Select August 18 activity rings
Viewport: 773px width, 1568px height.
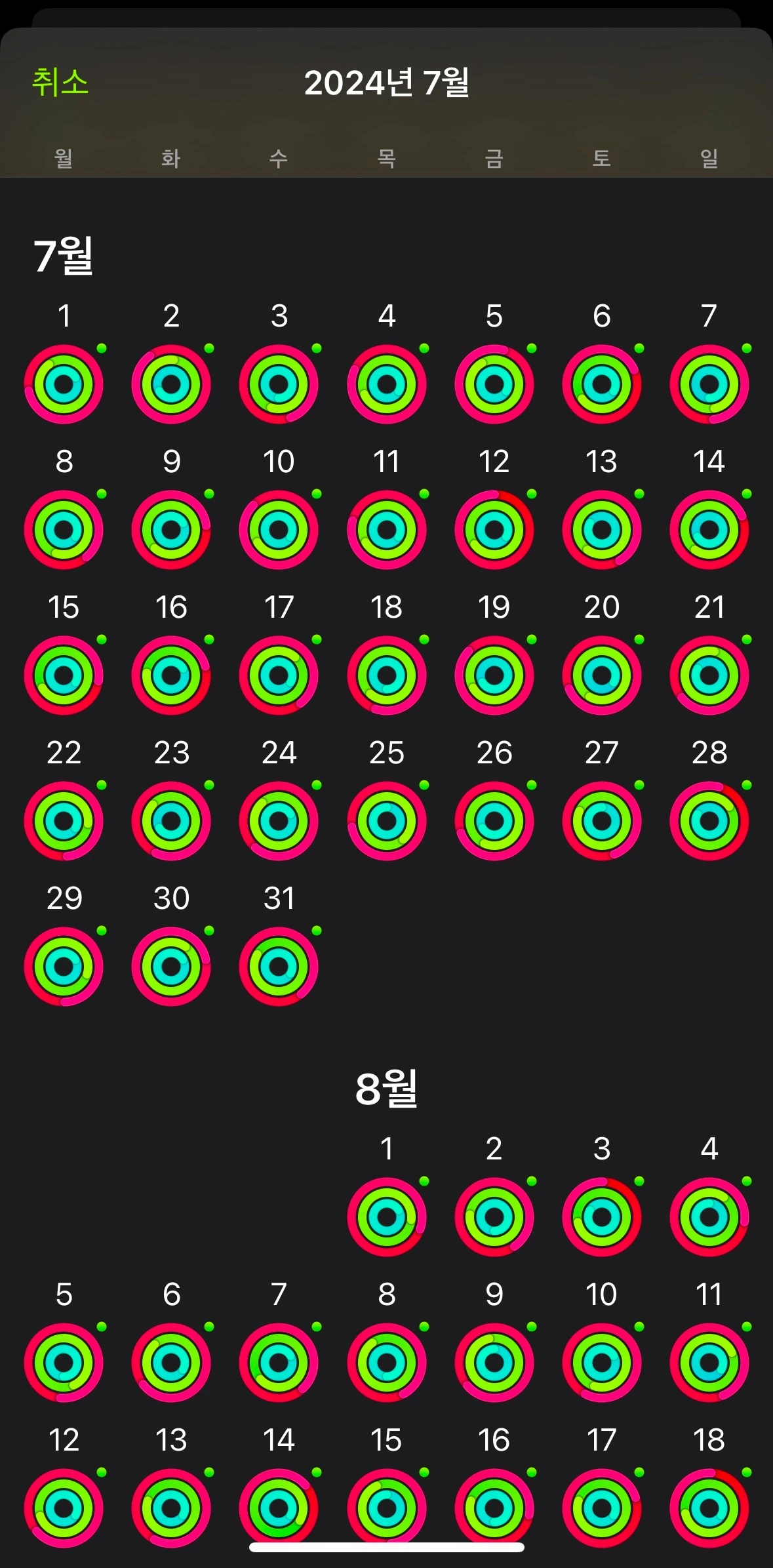(709, 1508)
